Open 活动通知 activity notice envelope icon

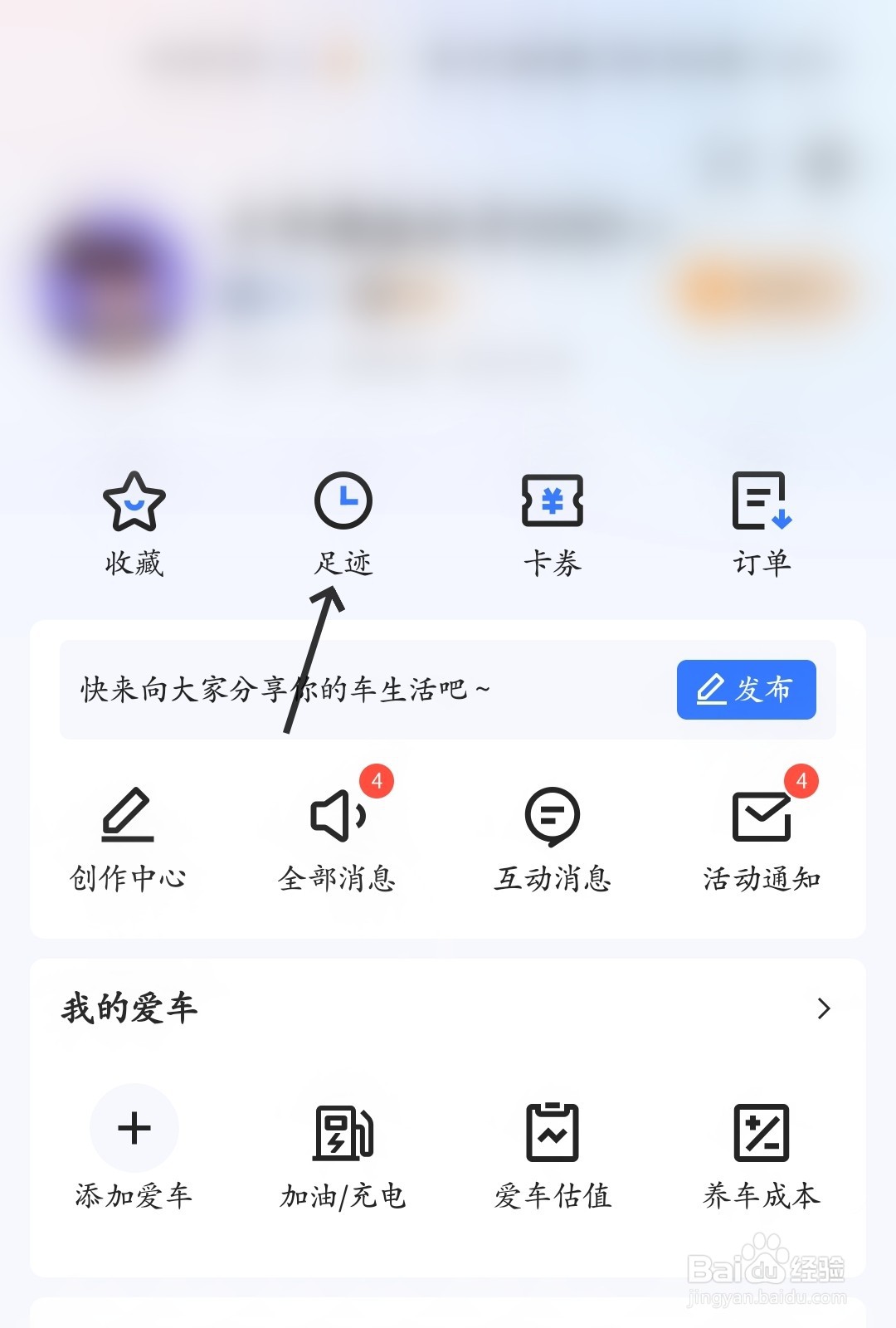(759, 818)
